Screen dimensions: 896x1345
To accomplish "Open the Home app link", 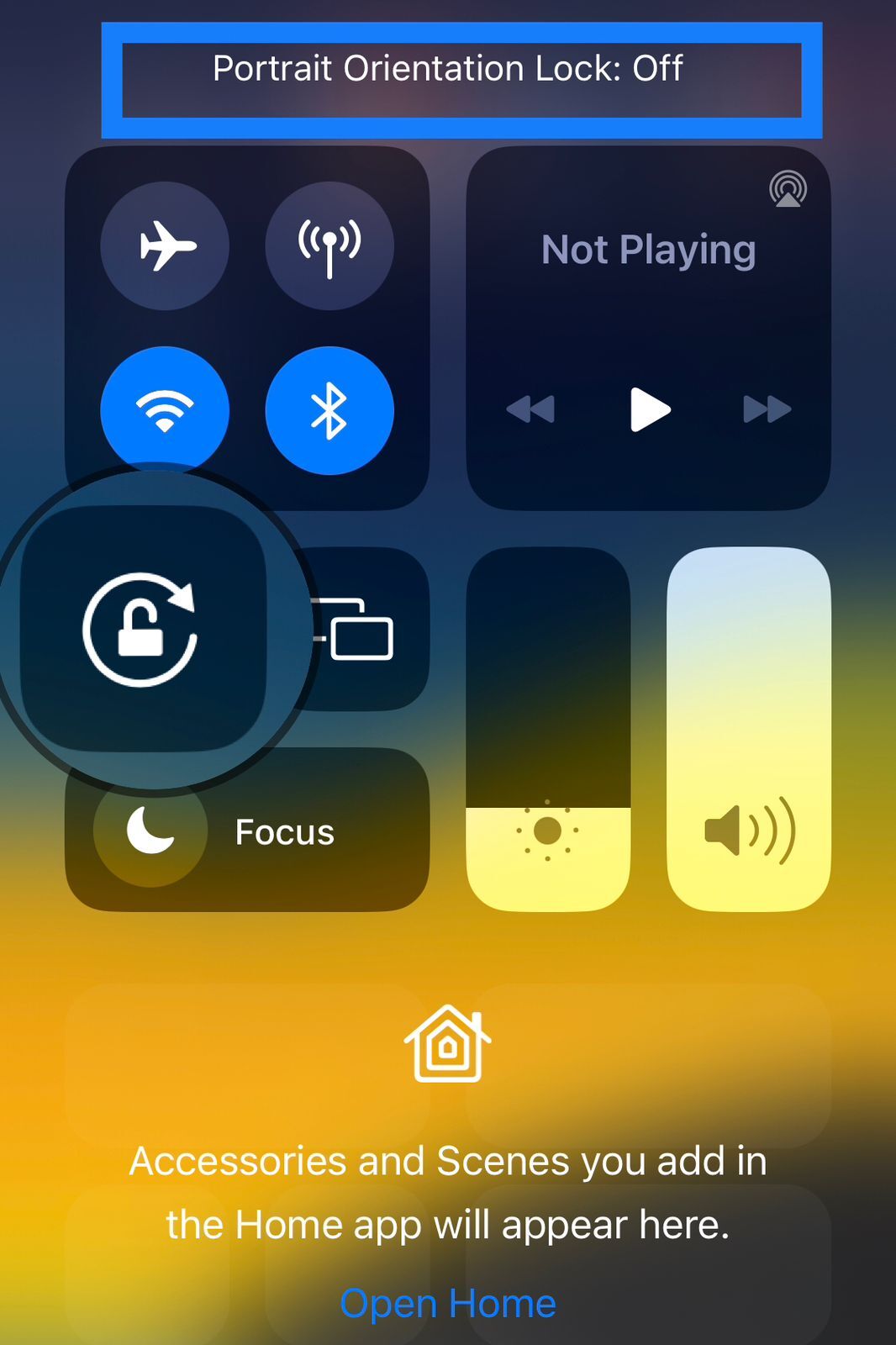I will pyautogui.click(x=447, y=1304).
